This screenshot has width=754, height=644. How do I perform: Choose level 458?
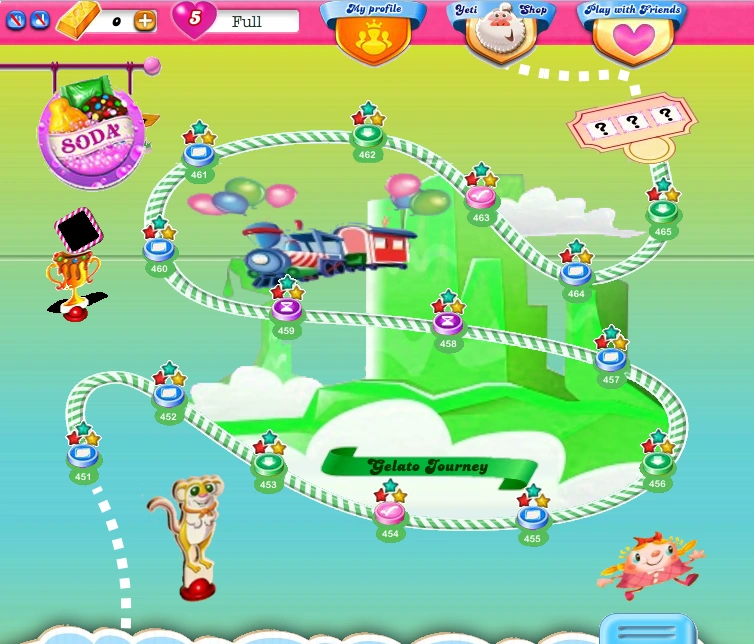tap(448, 324)
